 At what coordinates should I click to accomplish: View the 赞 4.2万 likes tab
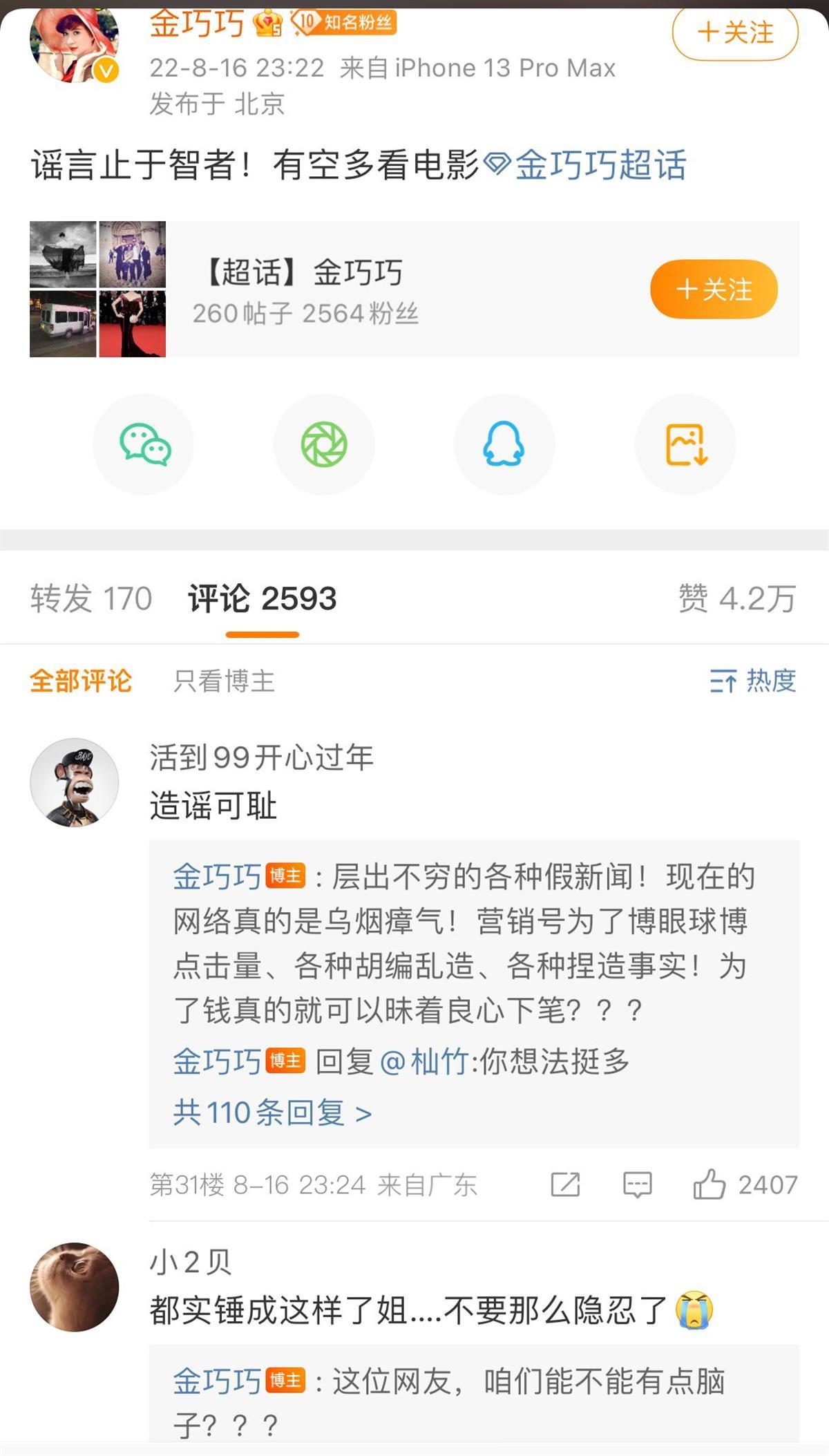coord(736,598)
